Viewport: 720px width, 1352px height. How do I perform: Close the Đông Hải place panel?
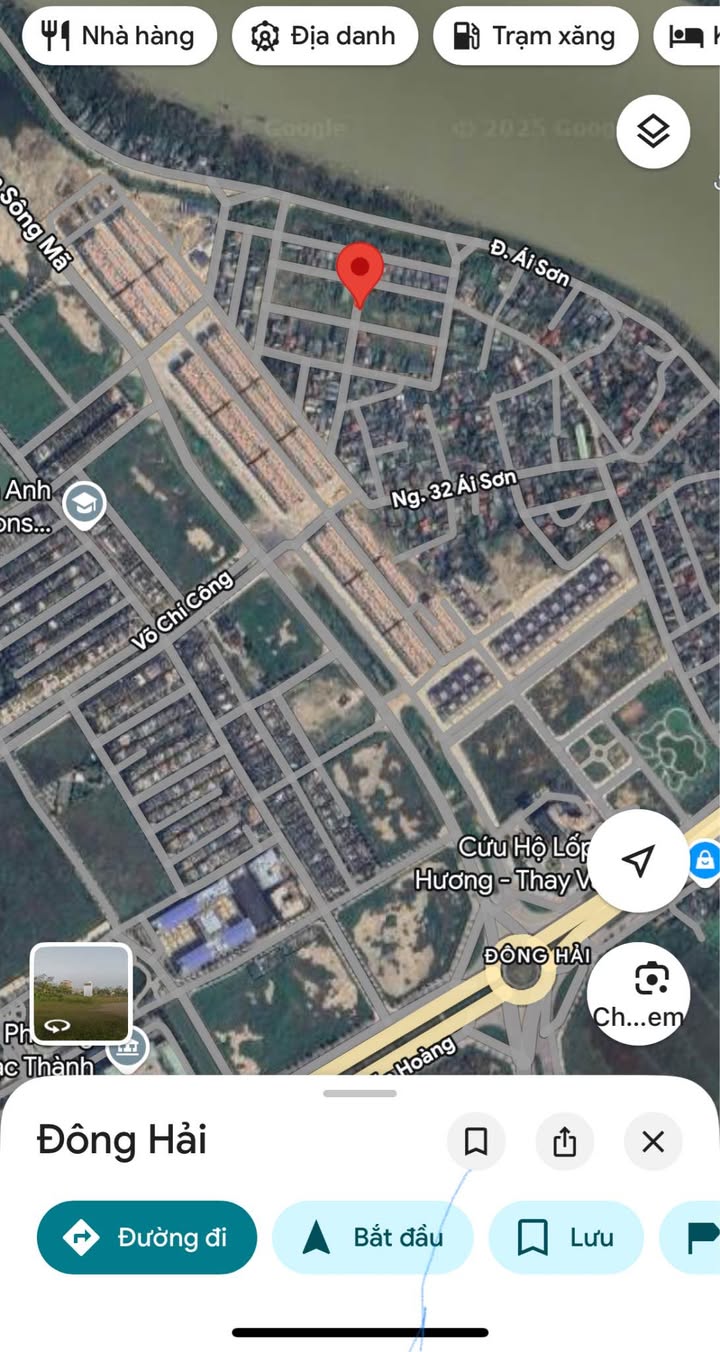653,1141
